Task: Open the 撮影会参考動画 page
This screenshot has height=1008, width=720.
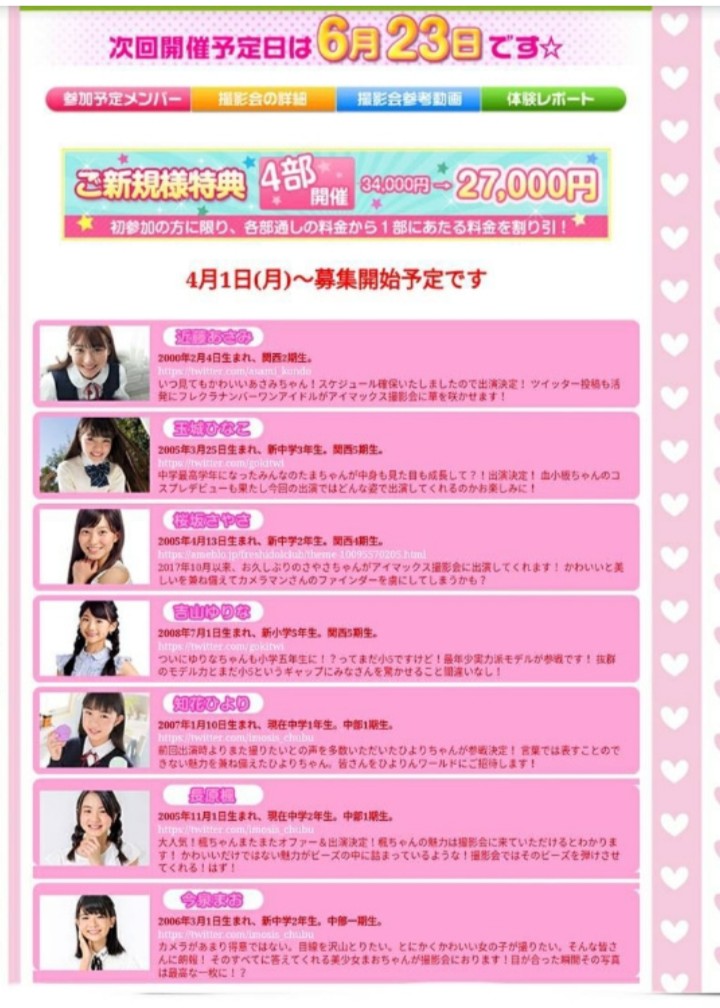Action: pos(407,100)
